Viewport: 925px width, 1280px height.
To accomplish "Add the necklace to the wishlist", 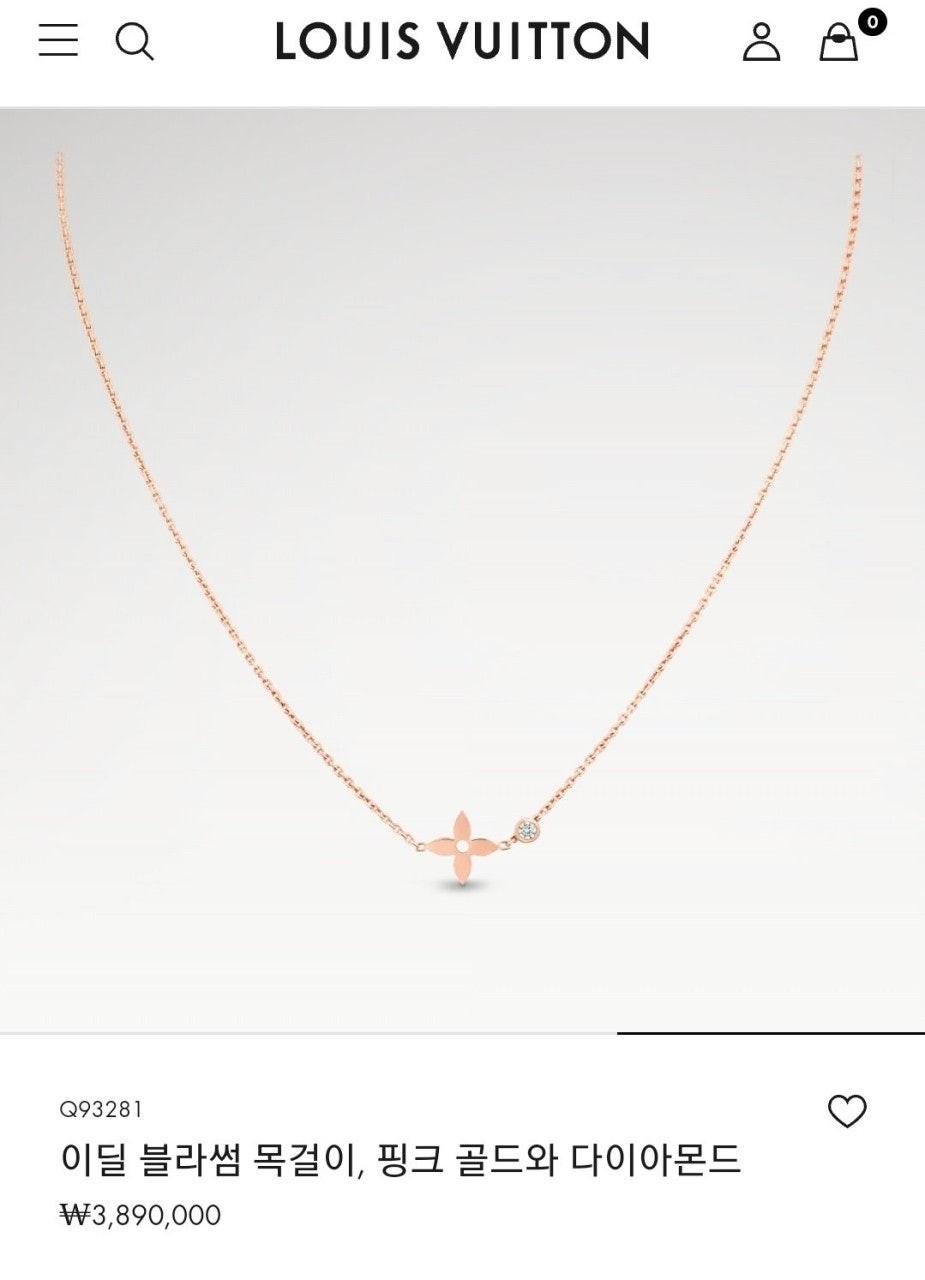I will click(x=847, y=1112).
